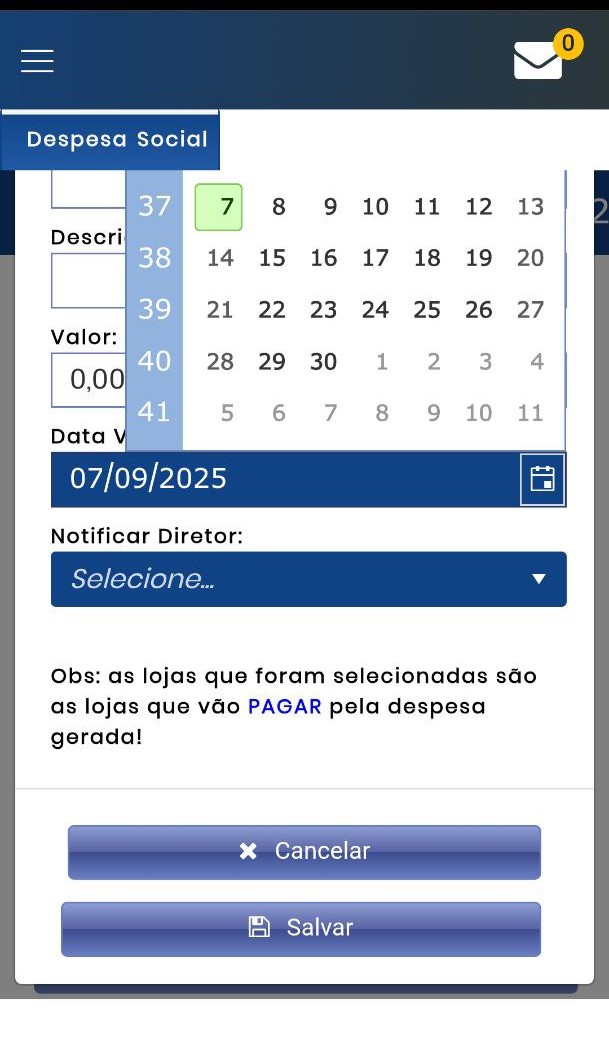Pick the 24th in the date picker

(x=375, y=310)
